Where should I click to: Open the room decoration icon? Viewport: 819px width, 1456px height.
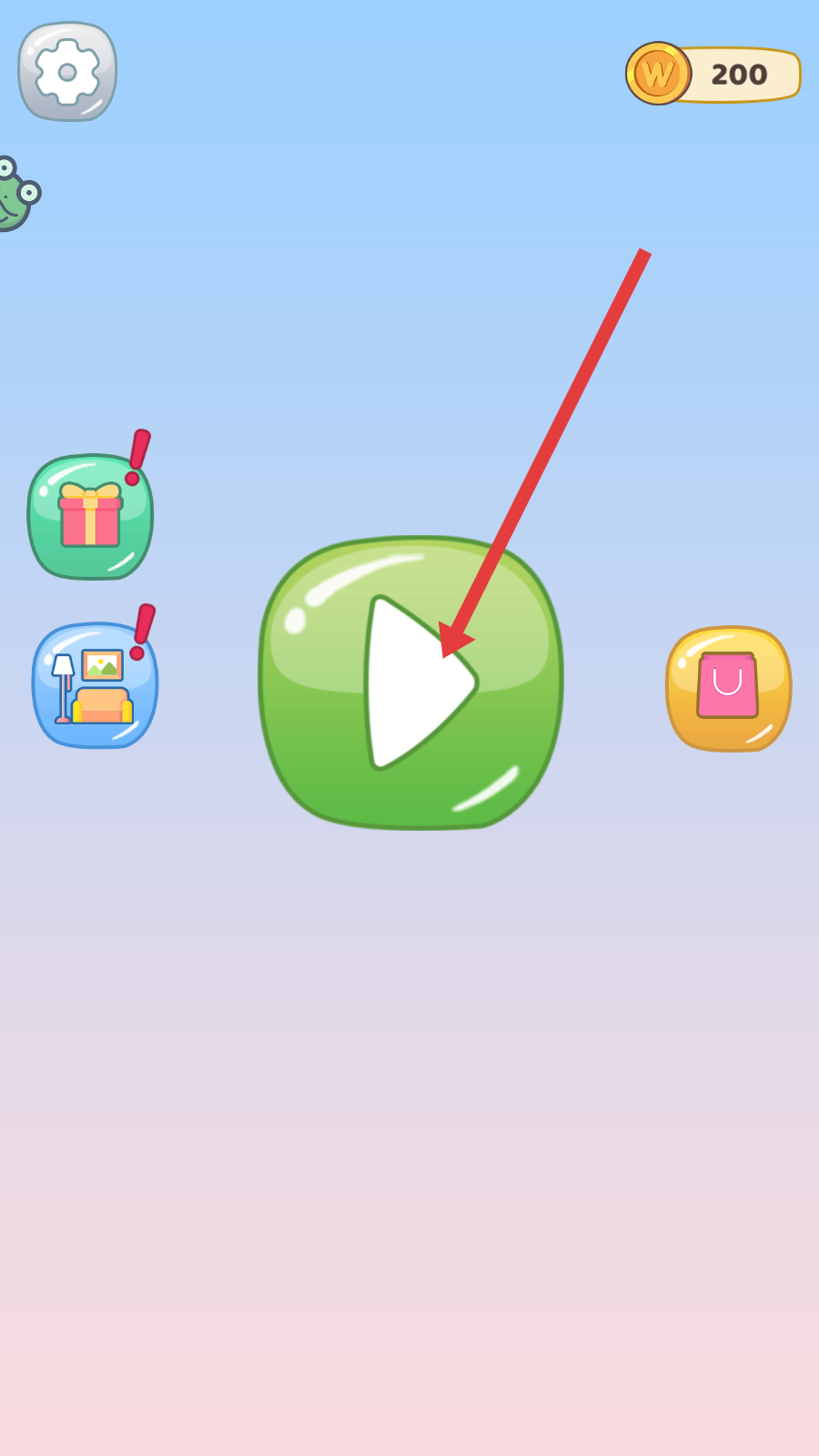95,685
